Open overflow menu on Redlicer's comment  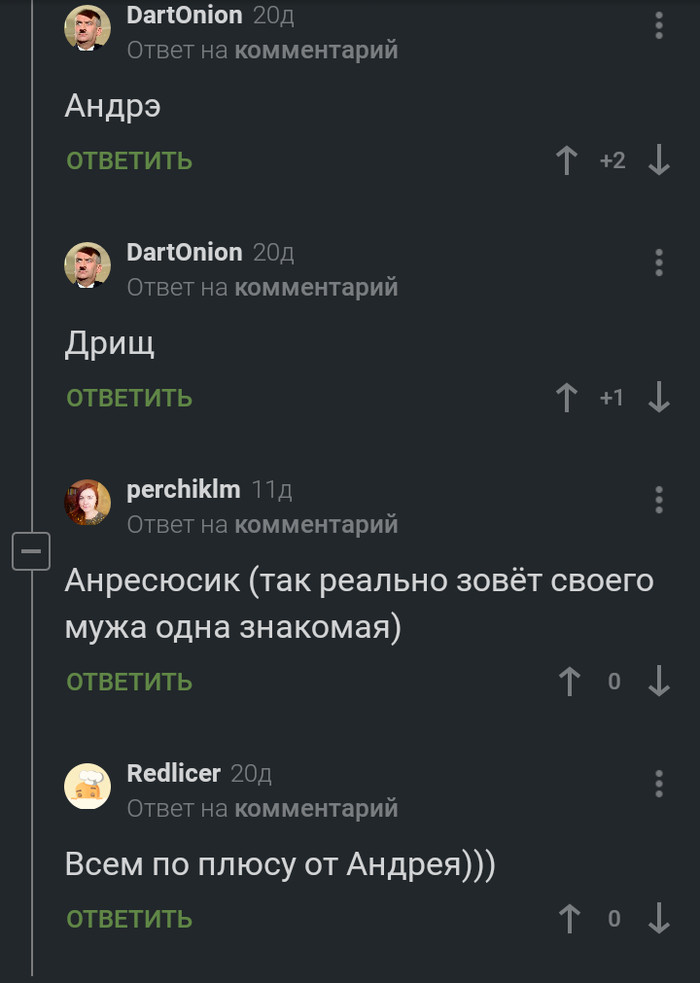(x=659, y=783)
